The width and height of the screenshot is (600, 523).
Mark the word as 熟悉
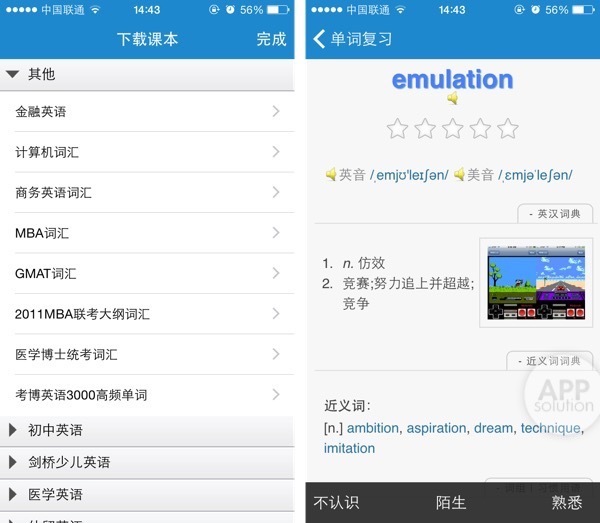(567, 503)
